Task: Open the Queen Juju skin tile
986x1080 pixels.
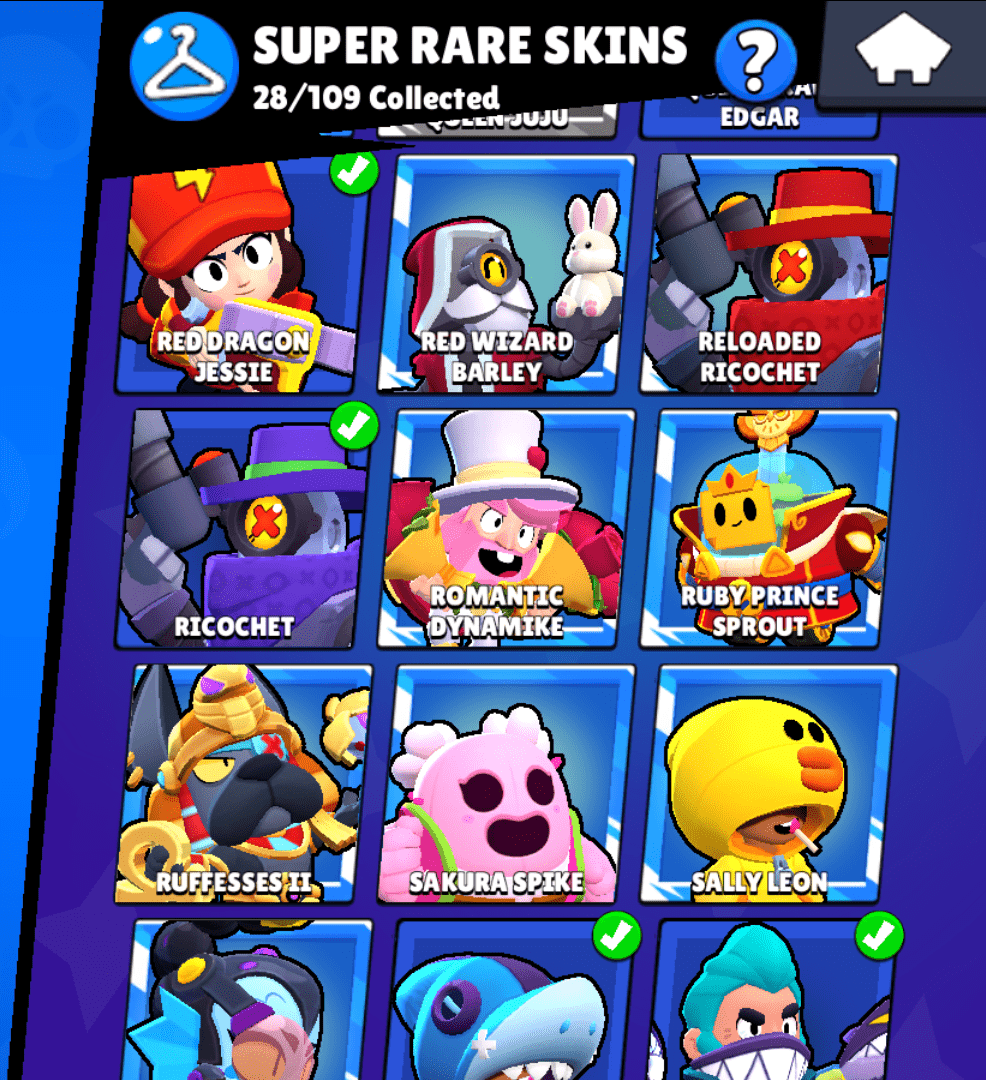Action: [496, 121]
